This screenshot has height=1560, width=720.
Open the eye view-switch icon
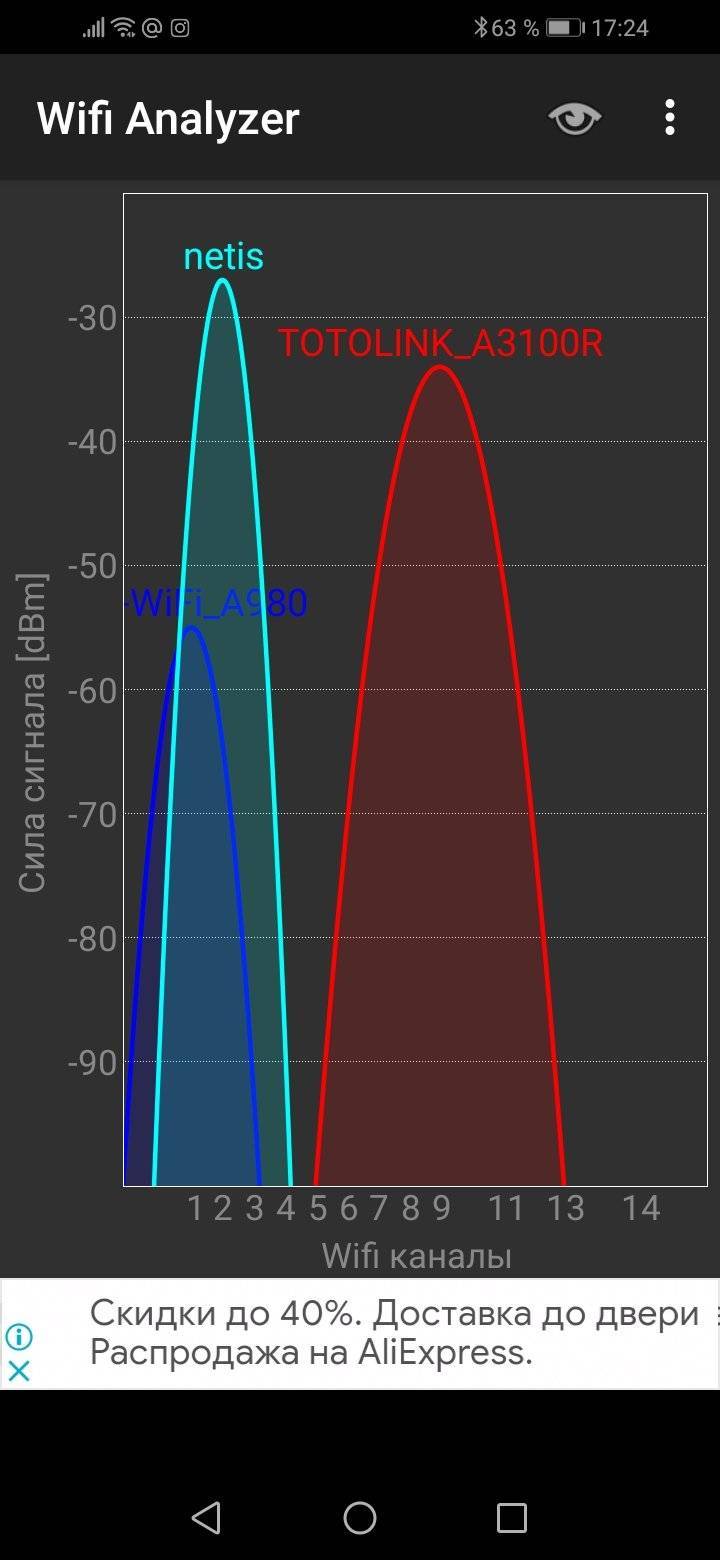click(574, 119)
